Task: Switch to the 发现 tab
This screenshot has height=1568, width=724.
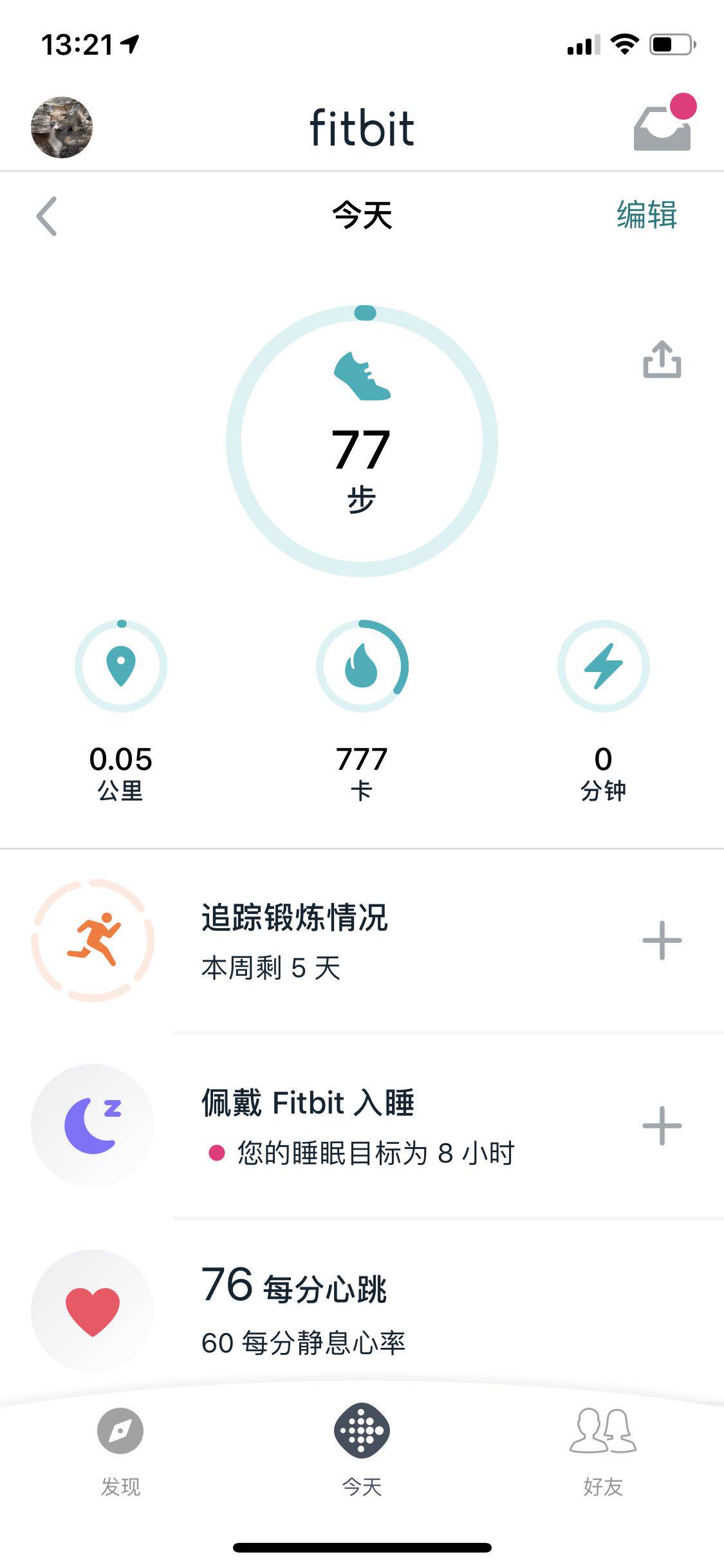Action: click(x=120, y=1450)
